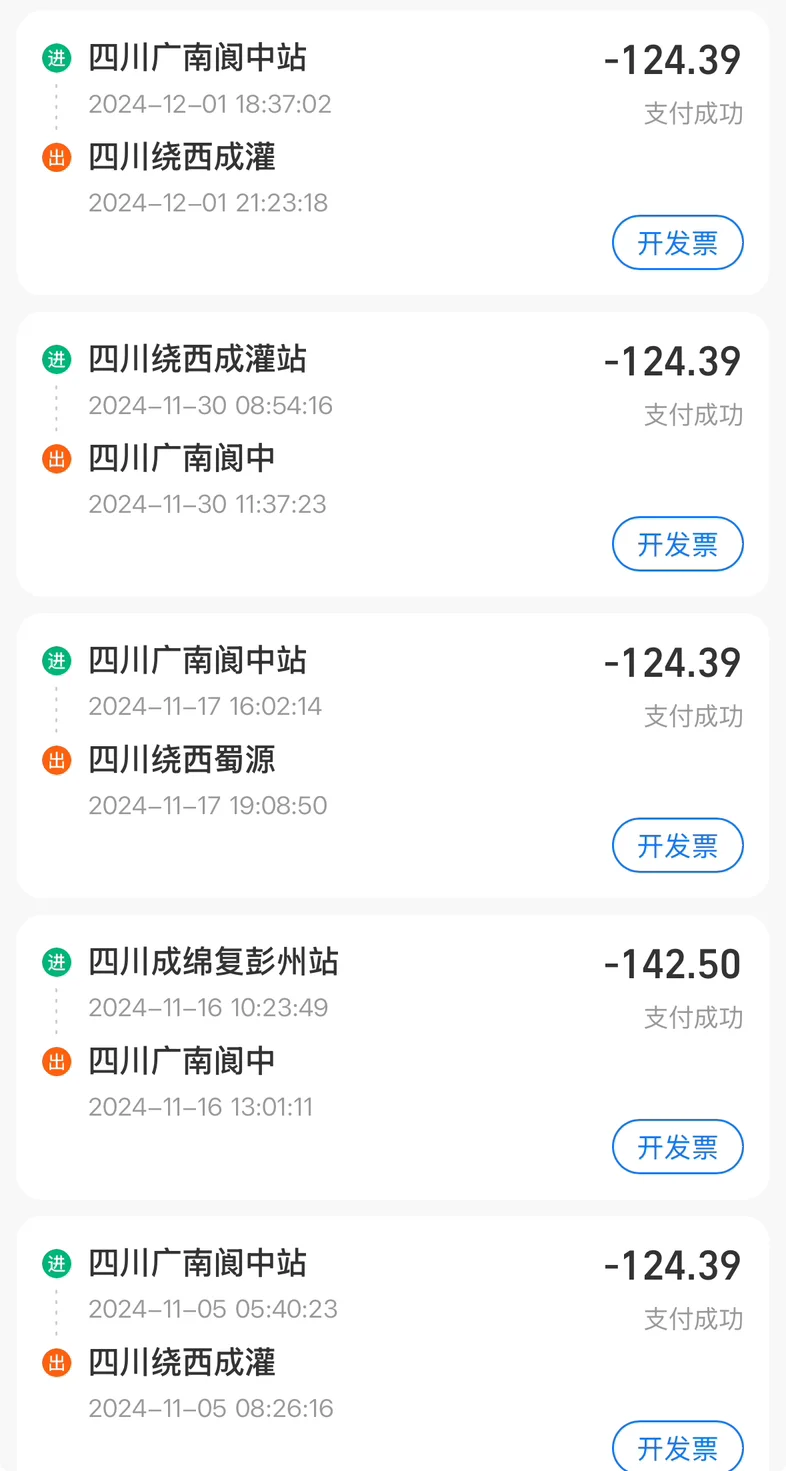The height and width of the screenshot is (1471, 786).
Task: Tap 开发票 on the 2024-11-05 record
Action: click(x=677, y=1446)
